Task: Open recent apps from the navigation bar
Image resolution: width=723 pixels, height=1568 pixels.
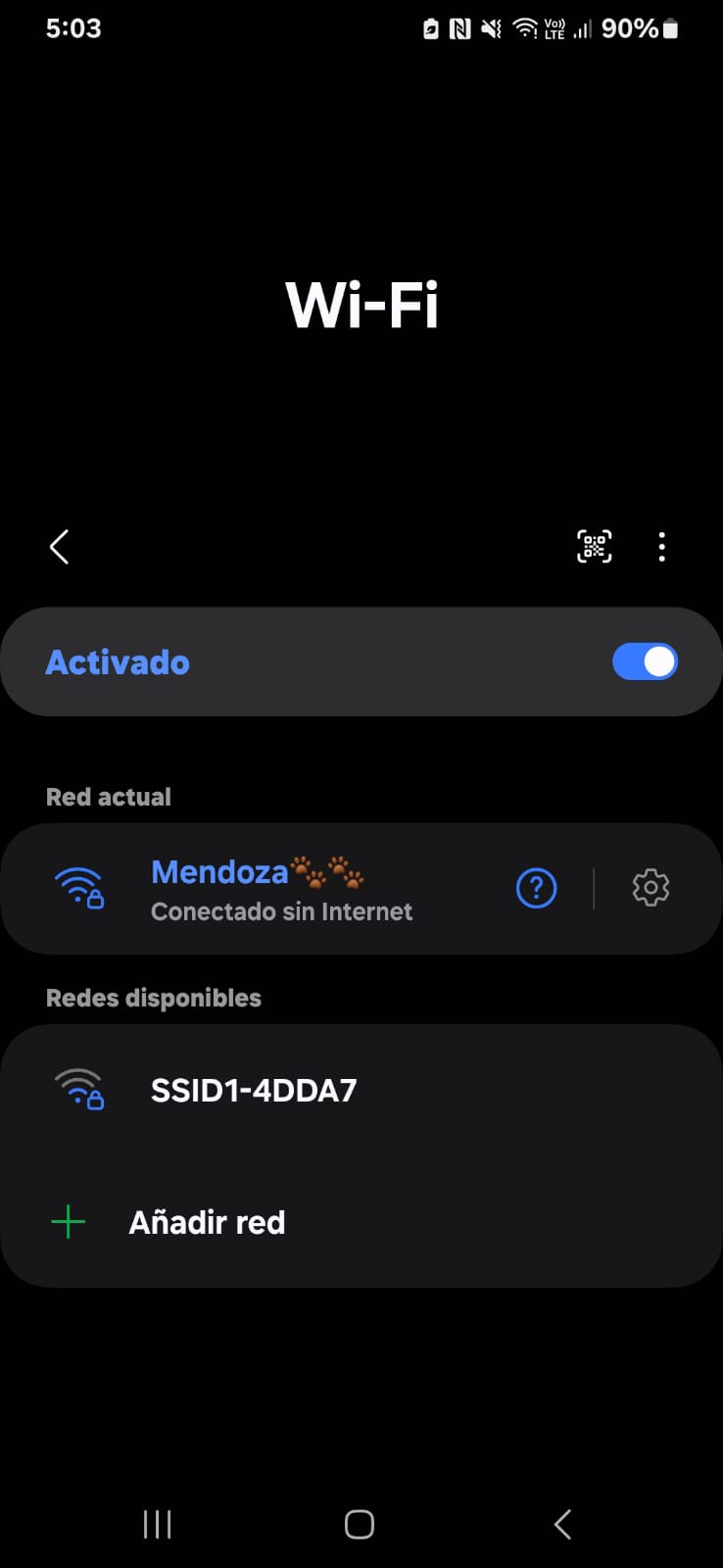Action: (x=157, y=1524)
